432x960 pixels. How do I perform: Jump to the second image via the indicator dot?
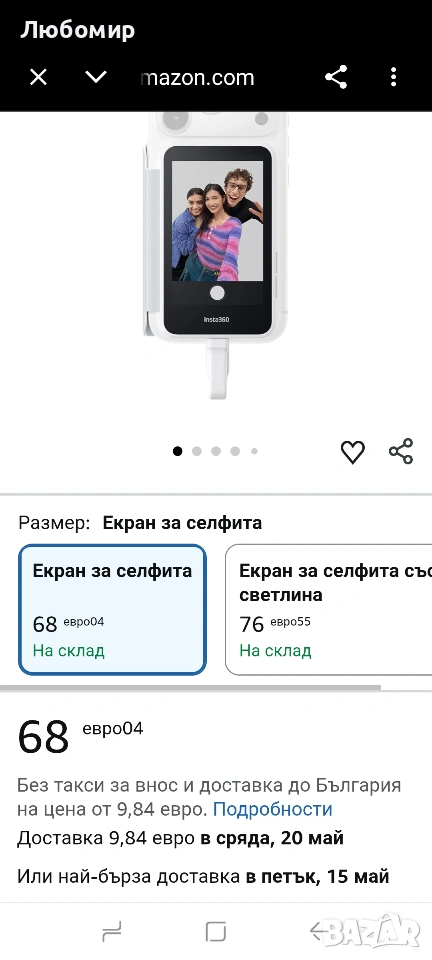click(x=196, y=451)
